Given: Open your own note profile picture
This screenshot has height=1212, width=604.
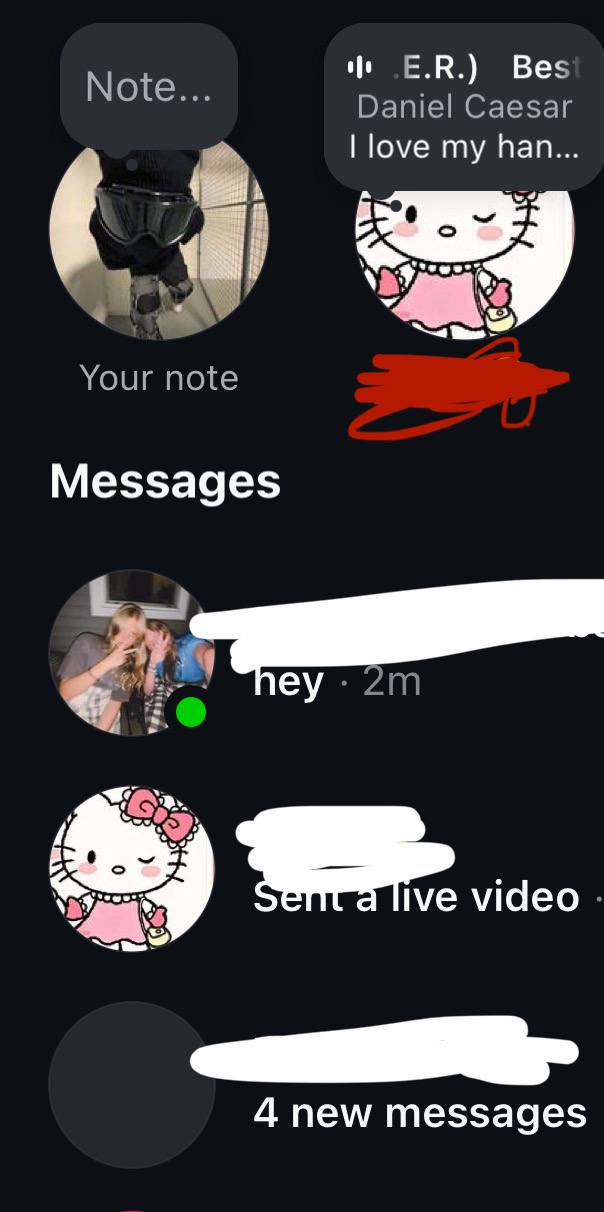Looking at the screenshot, I should click(158, 245).
